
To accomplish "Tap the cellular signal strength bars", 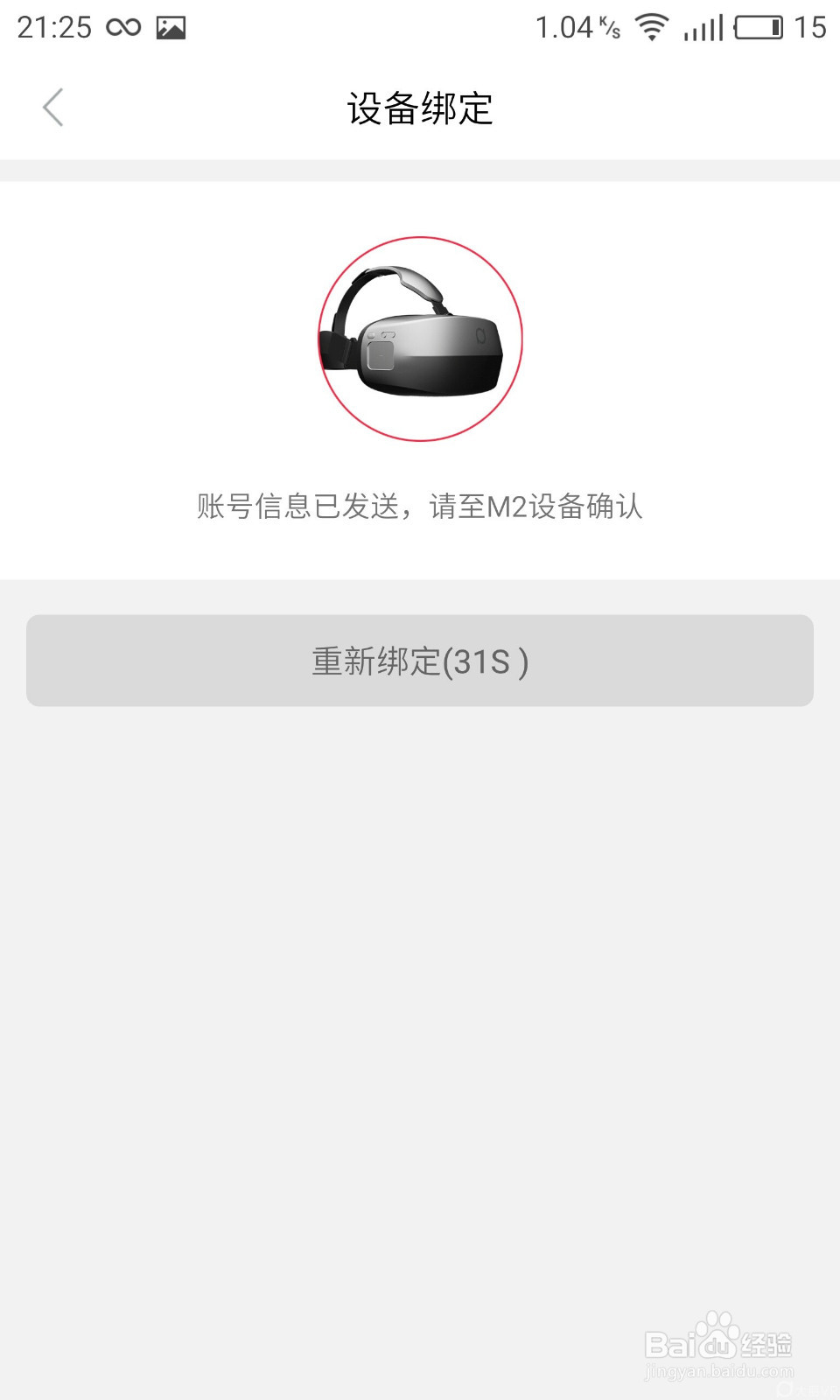I will click(702, 28).
